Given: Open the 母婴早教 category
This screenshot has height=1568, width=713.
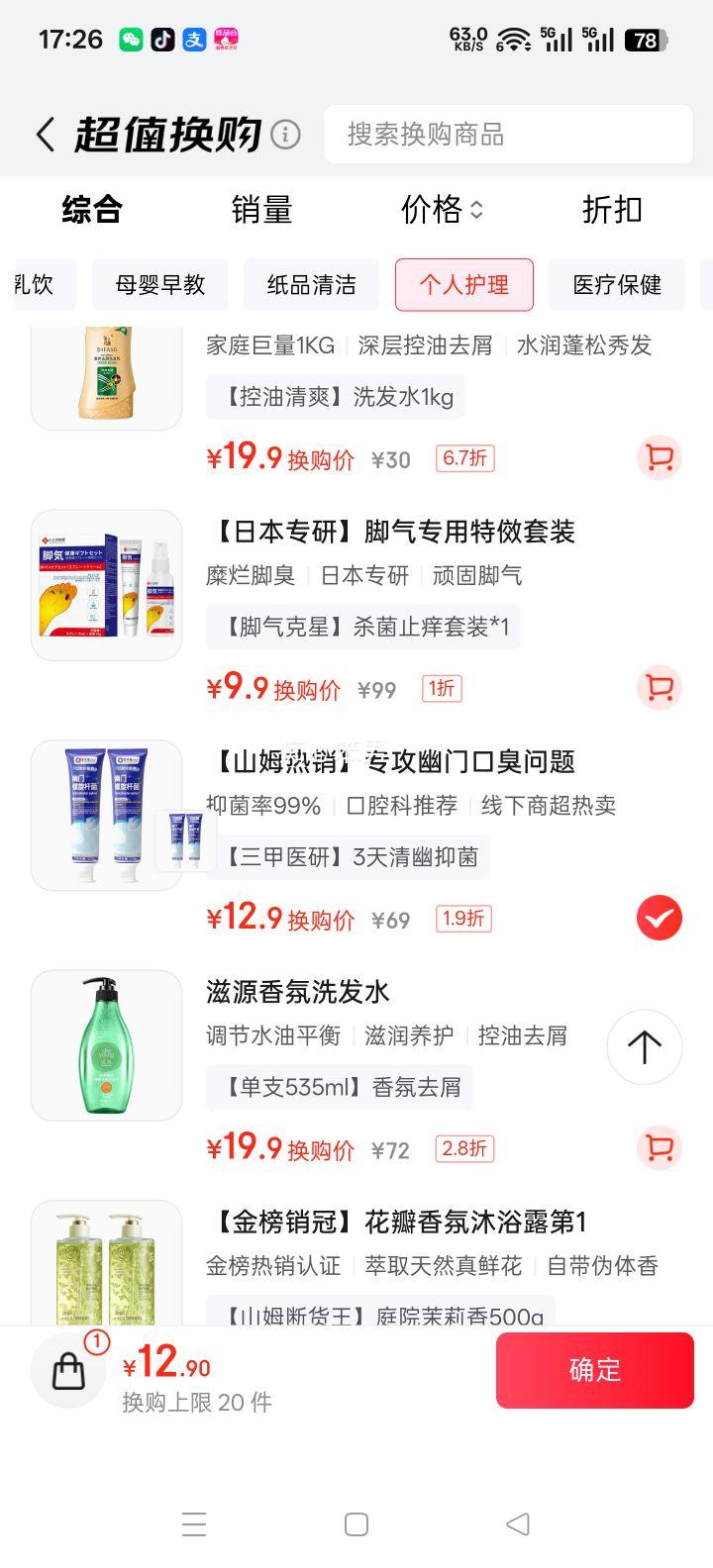Looking at the screenshot, I should tap(160, 285).
